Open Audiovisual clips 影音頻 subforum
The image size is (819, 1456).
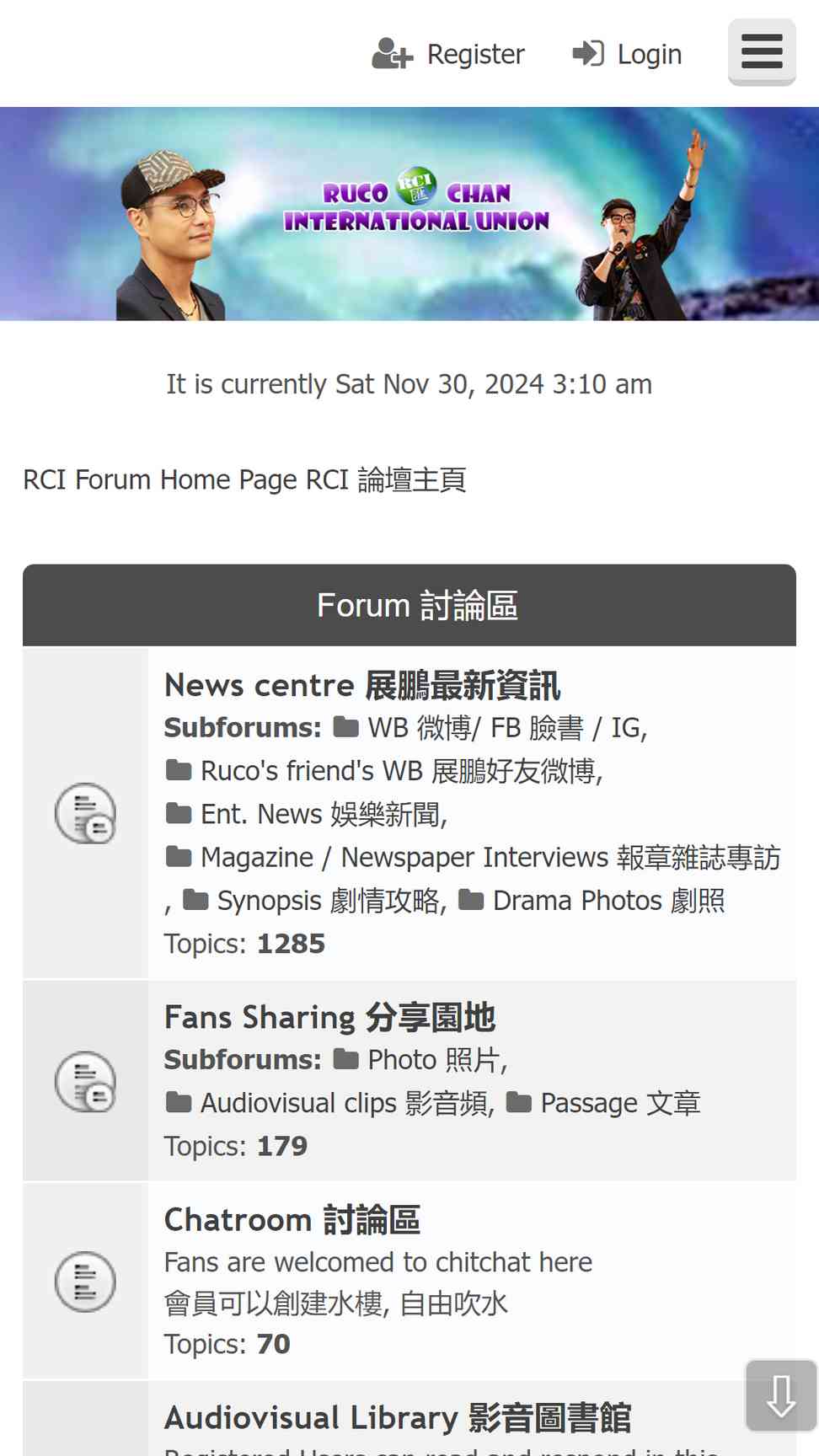[x=345, y=1103]
